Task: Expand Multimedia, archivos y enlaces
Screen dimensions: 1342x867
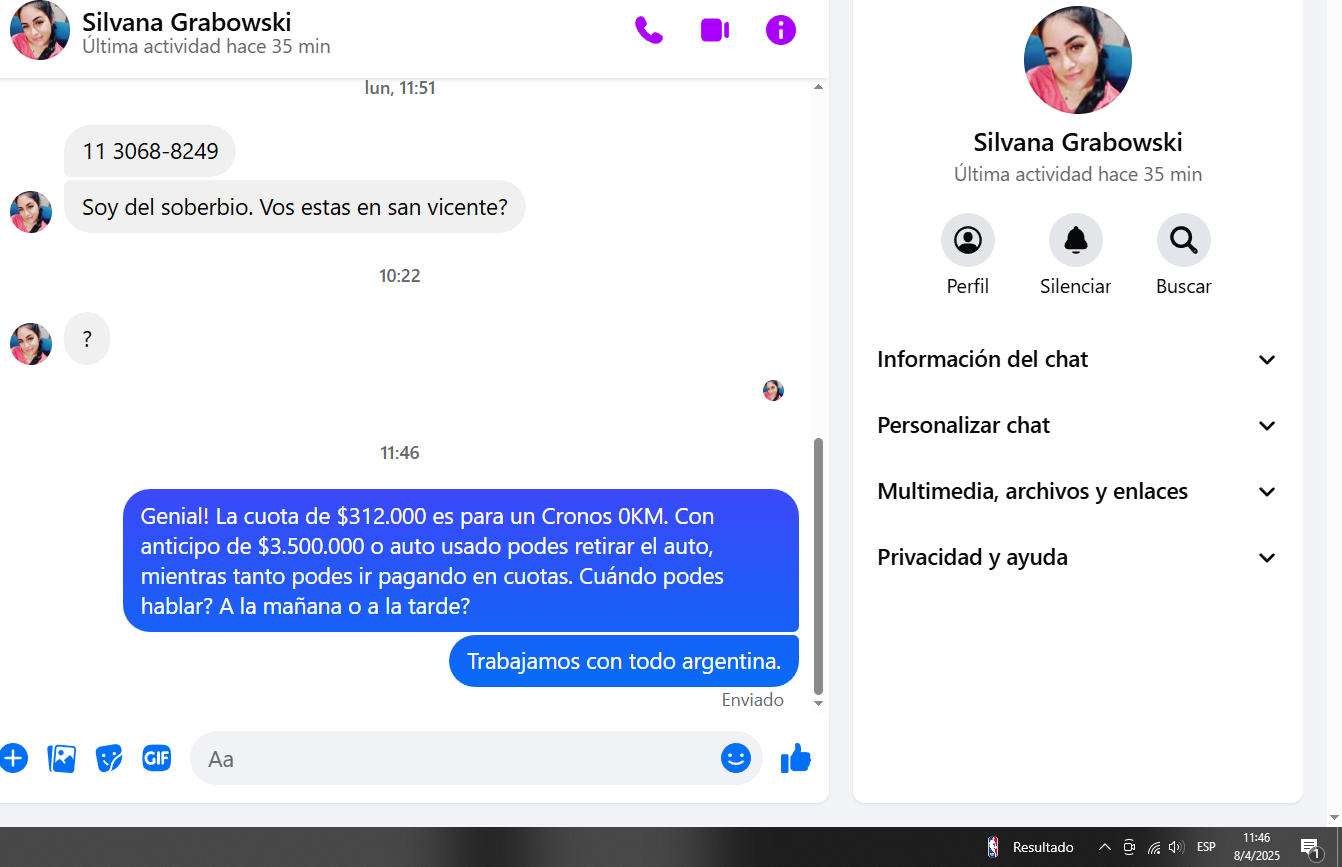Action: tap(1077, 491)
